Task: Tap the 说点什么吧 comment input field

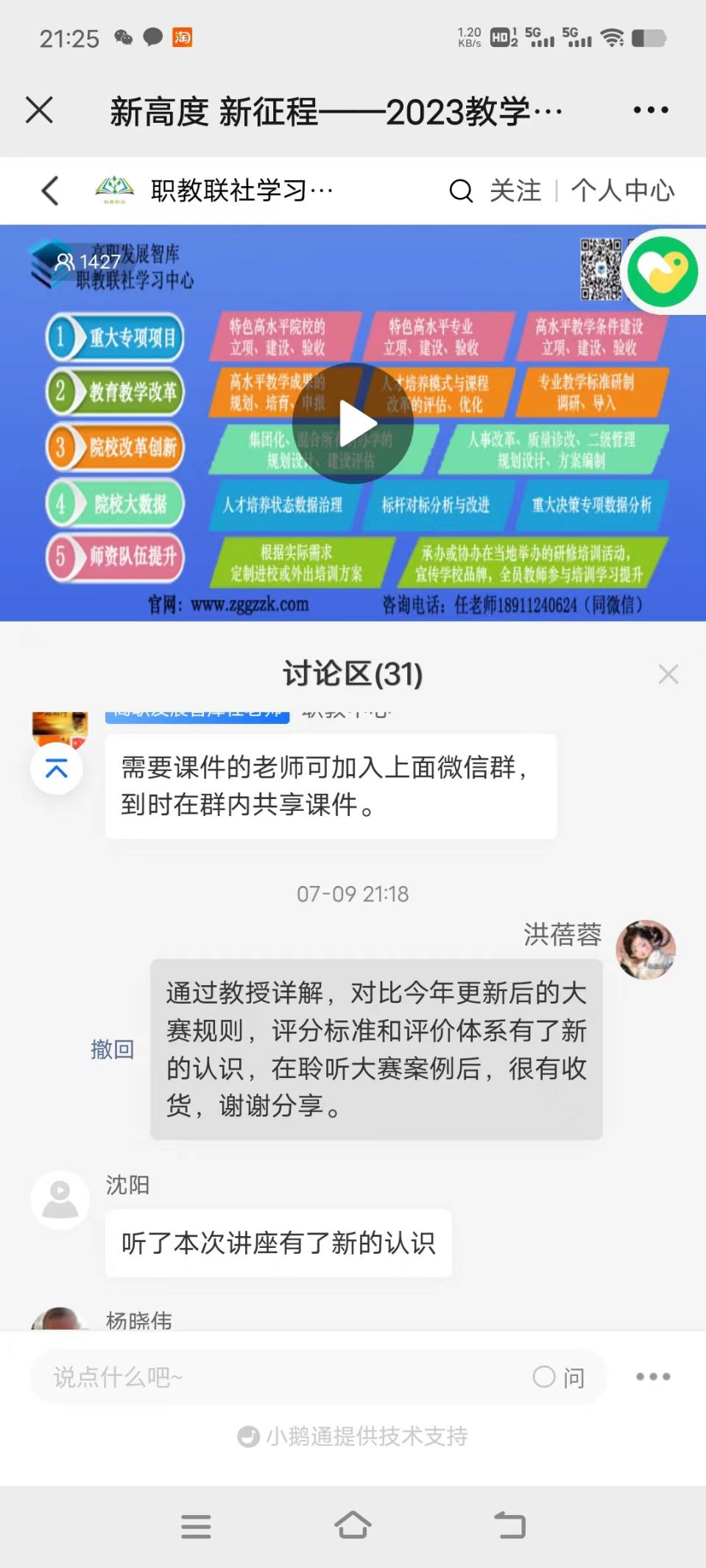Action: click(x=280, y=1377)
